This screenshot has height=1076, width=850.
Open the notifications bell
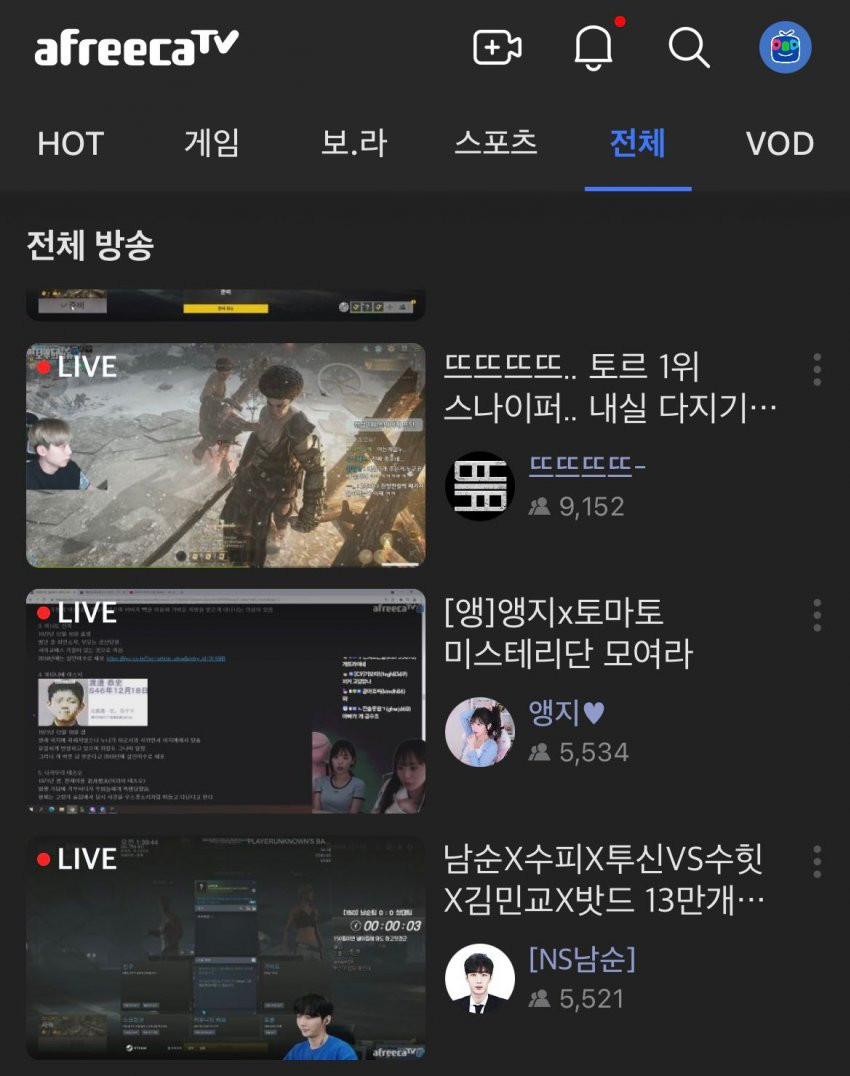[593, 48]
